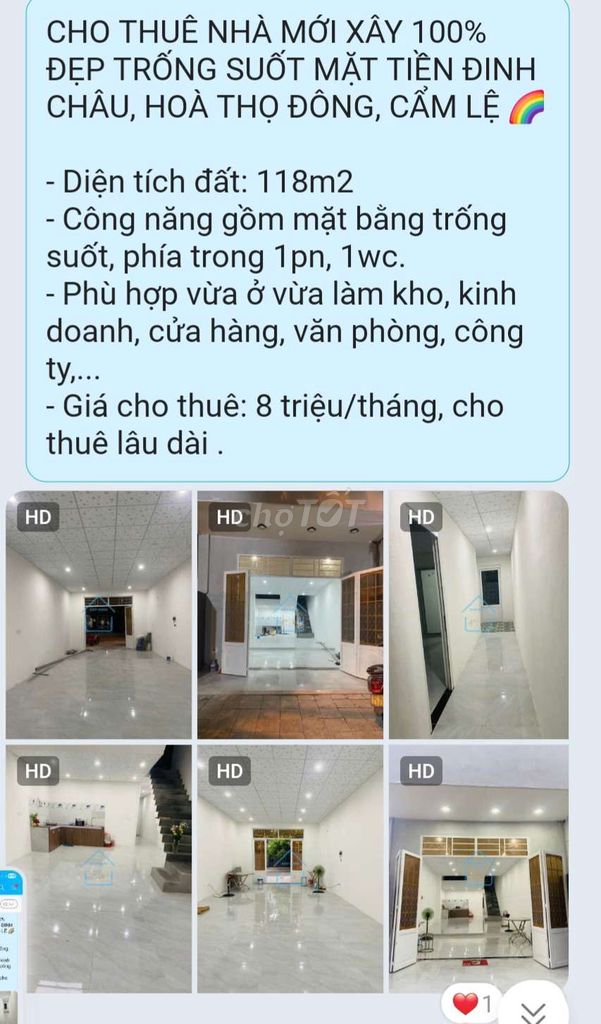Open the photo showing kitchen and staircase
The height and width of the screenshot is (1024, 601).
click(98, 868)
